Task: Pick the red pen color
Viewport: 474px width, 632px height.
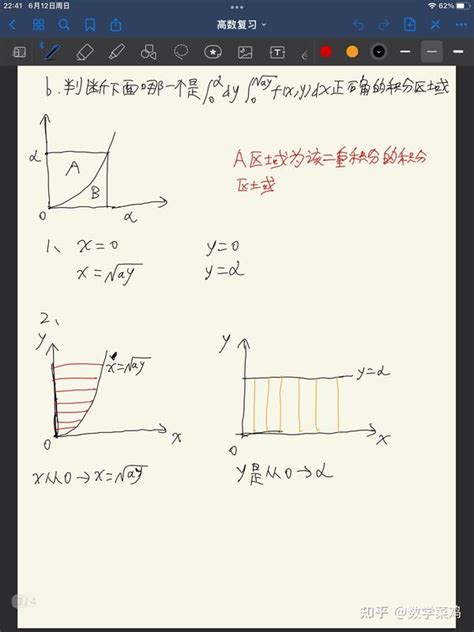Action: (326, 52)
